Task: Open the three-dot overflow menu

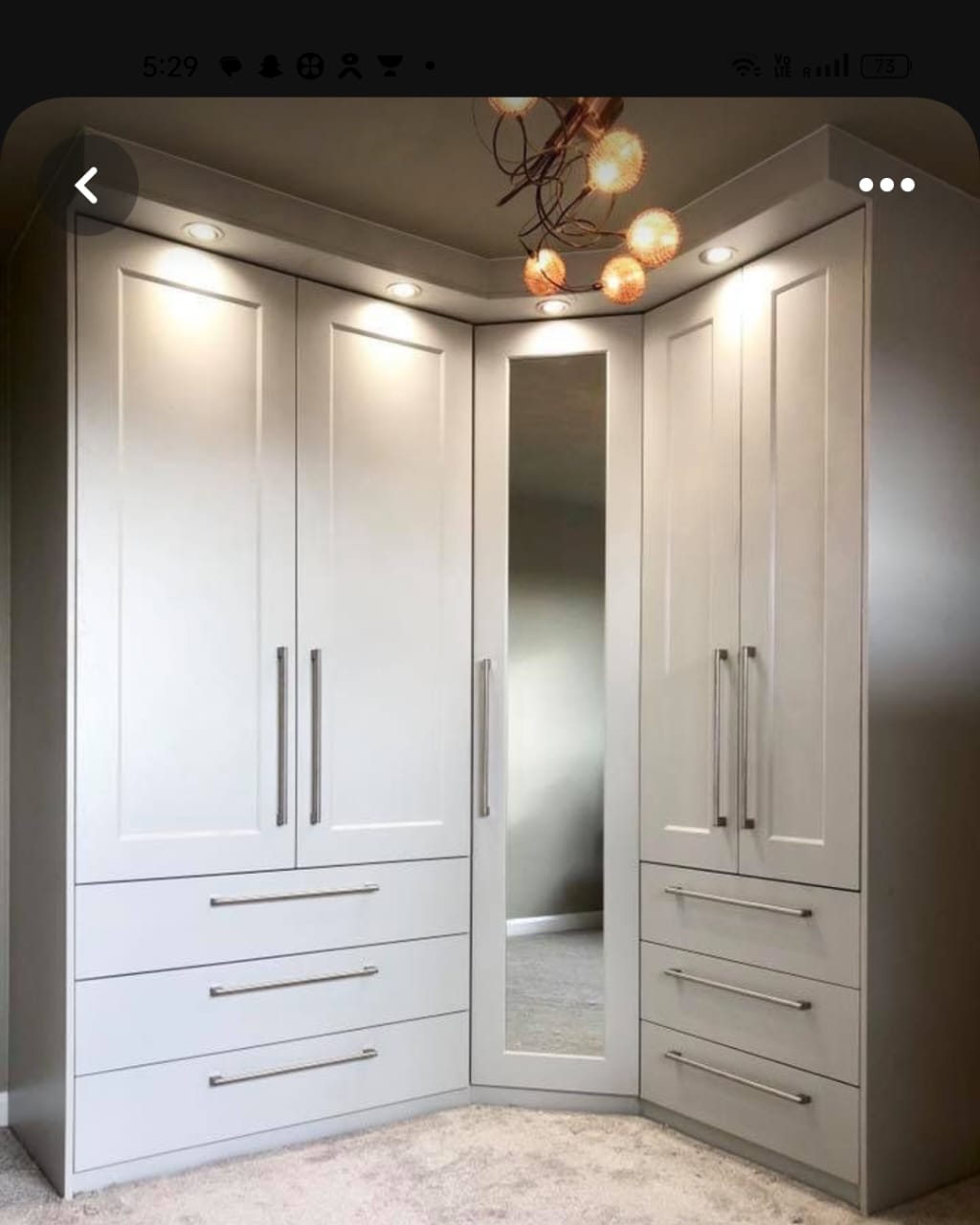Action: [886, 185]
